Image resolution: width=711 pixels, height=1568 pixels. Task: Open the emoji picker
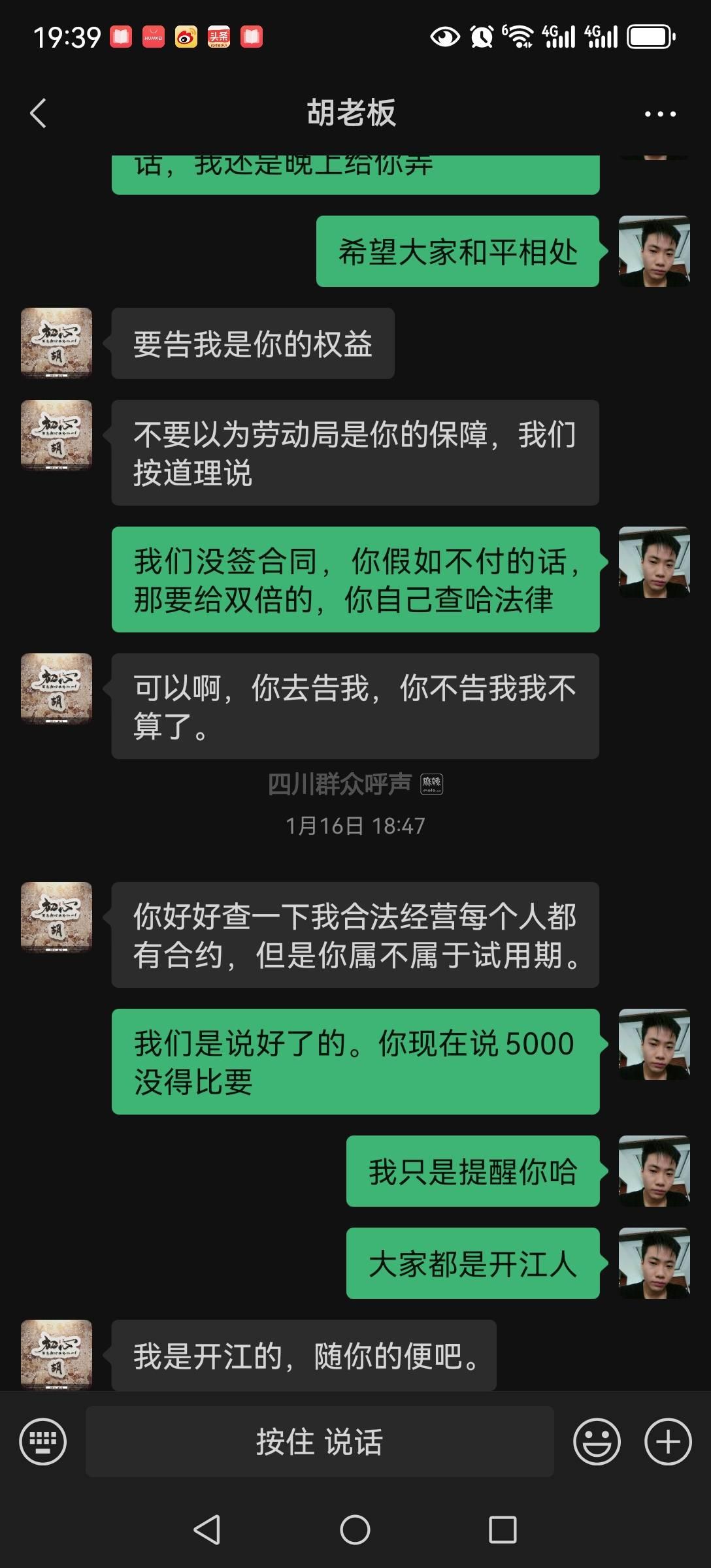click(597, 1441)
